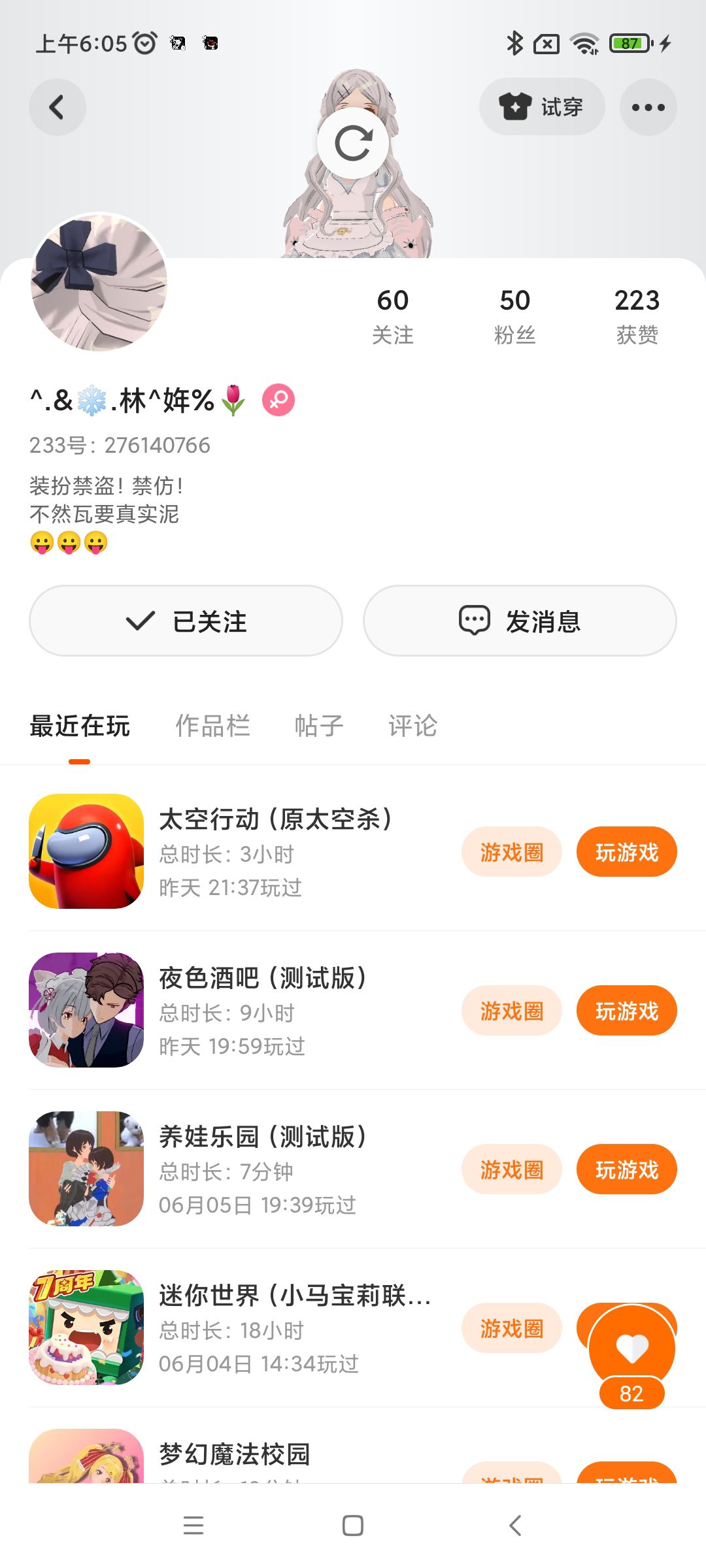
Task: Tap 玩游戏 for 太空行动
Action: (626, 852)
